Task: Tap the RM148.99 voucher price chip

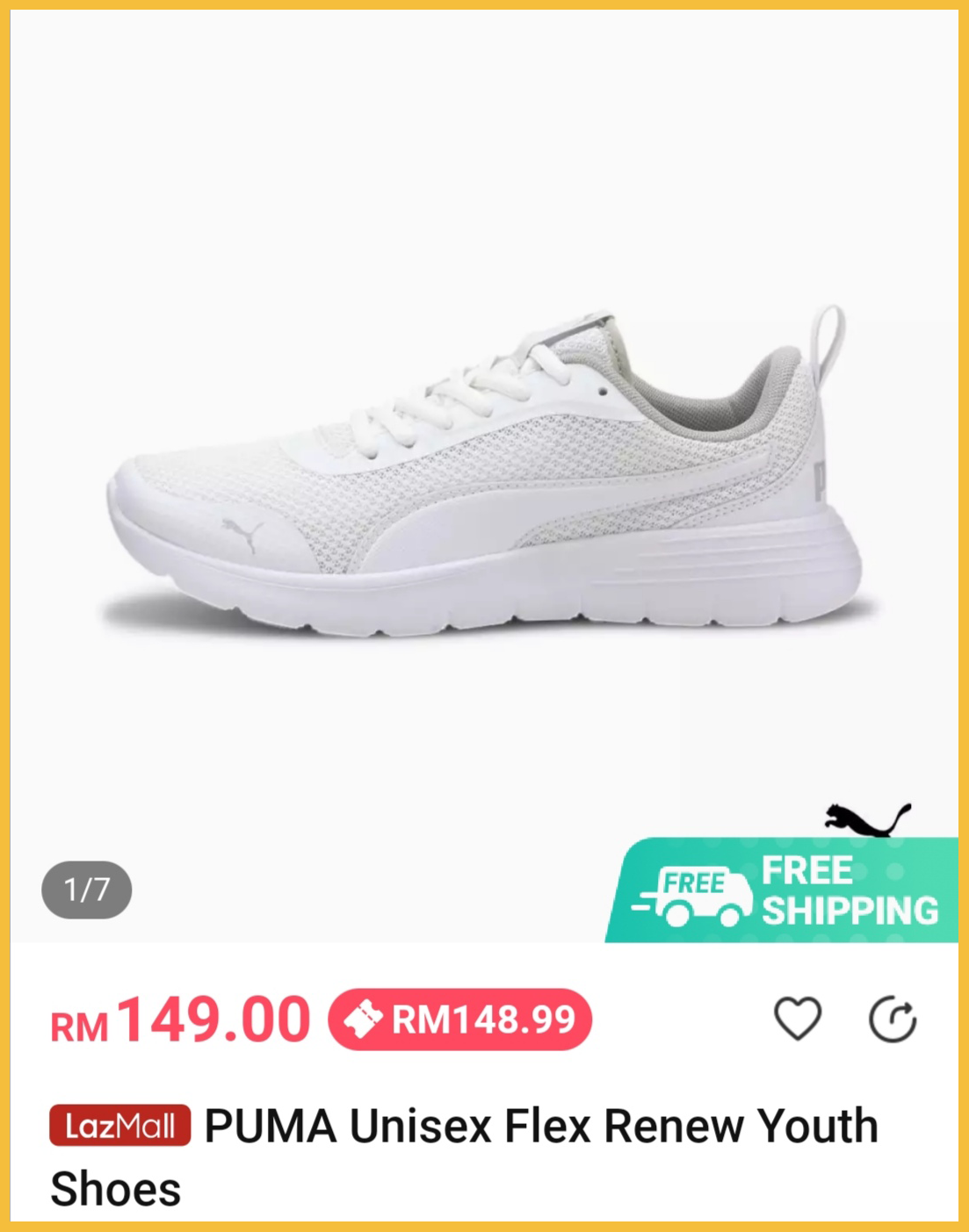Action: point(459,1019)
